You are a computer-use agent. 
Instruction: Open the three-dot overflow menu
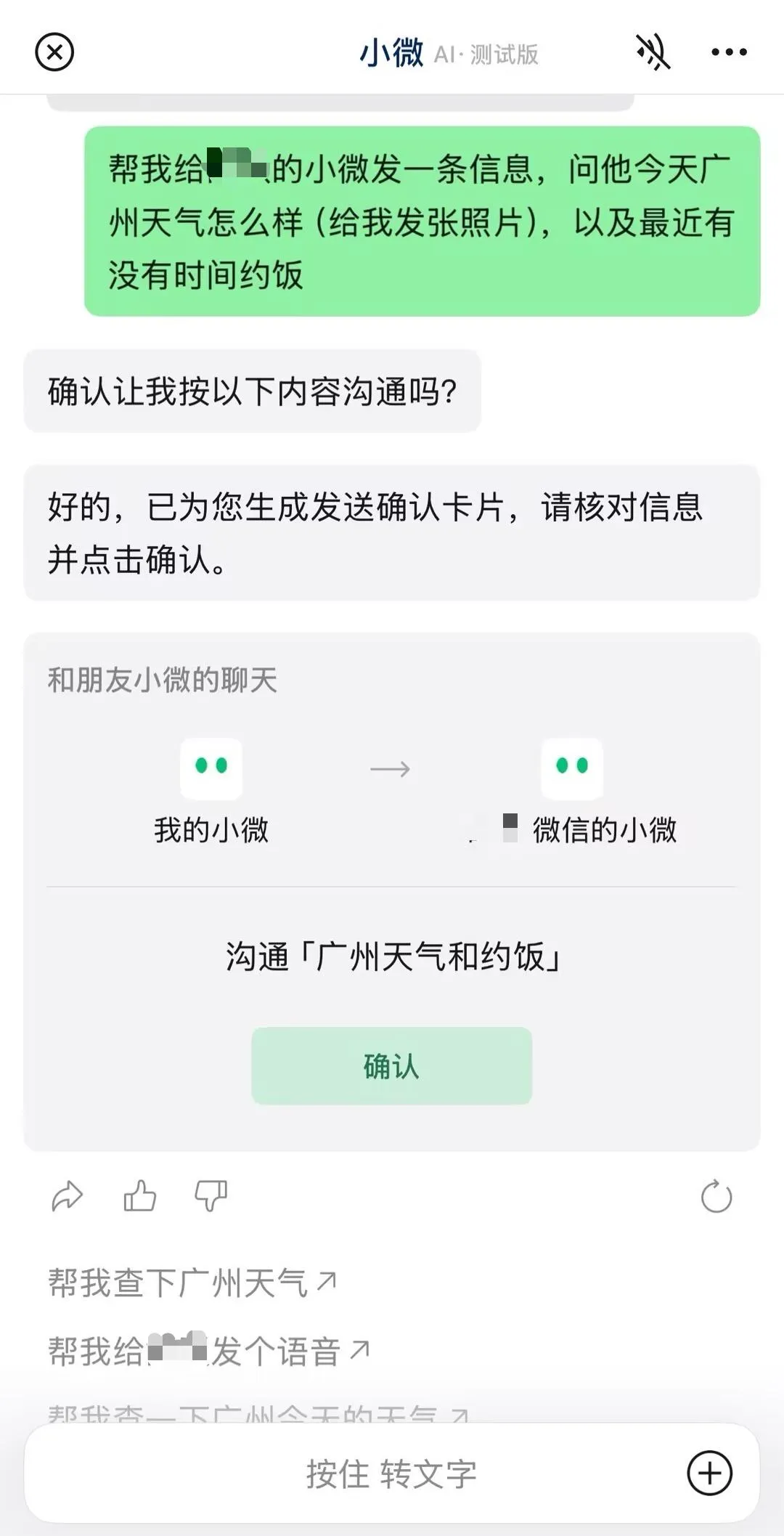tap(729, 52)
